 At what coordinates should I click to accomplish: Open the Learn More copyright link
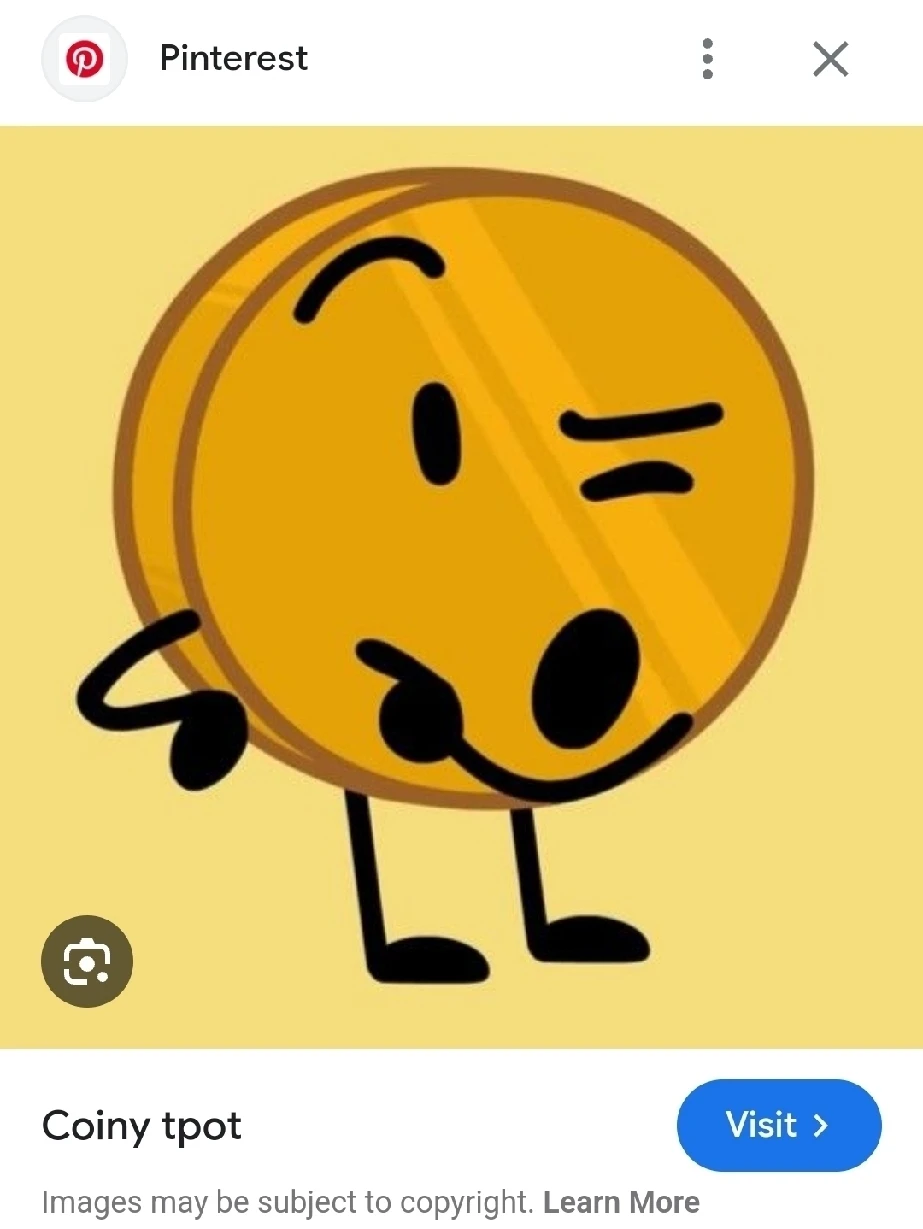pyautogui.click(x=621, y=1201)
